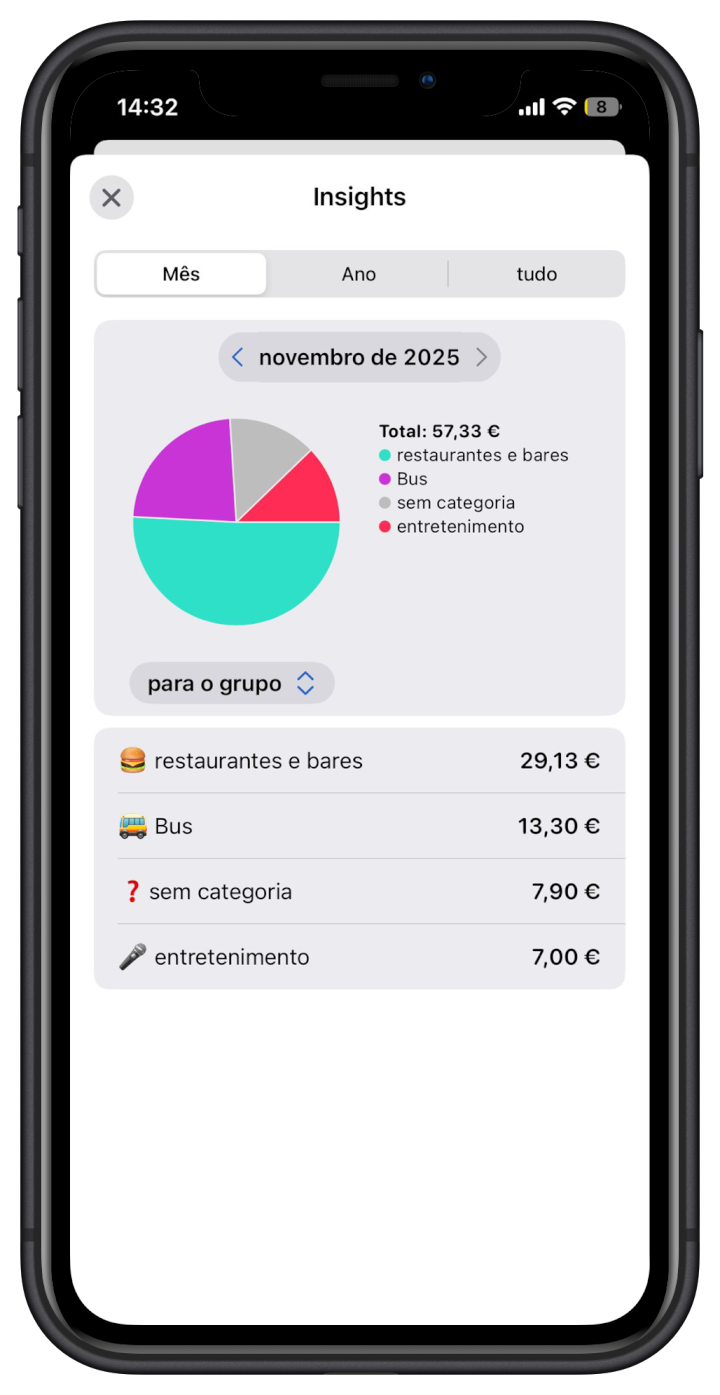This screenshot has height=1395, width=720.
Task: Close the Insights sheet
Action: click(x=111, y=198)
